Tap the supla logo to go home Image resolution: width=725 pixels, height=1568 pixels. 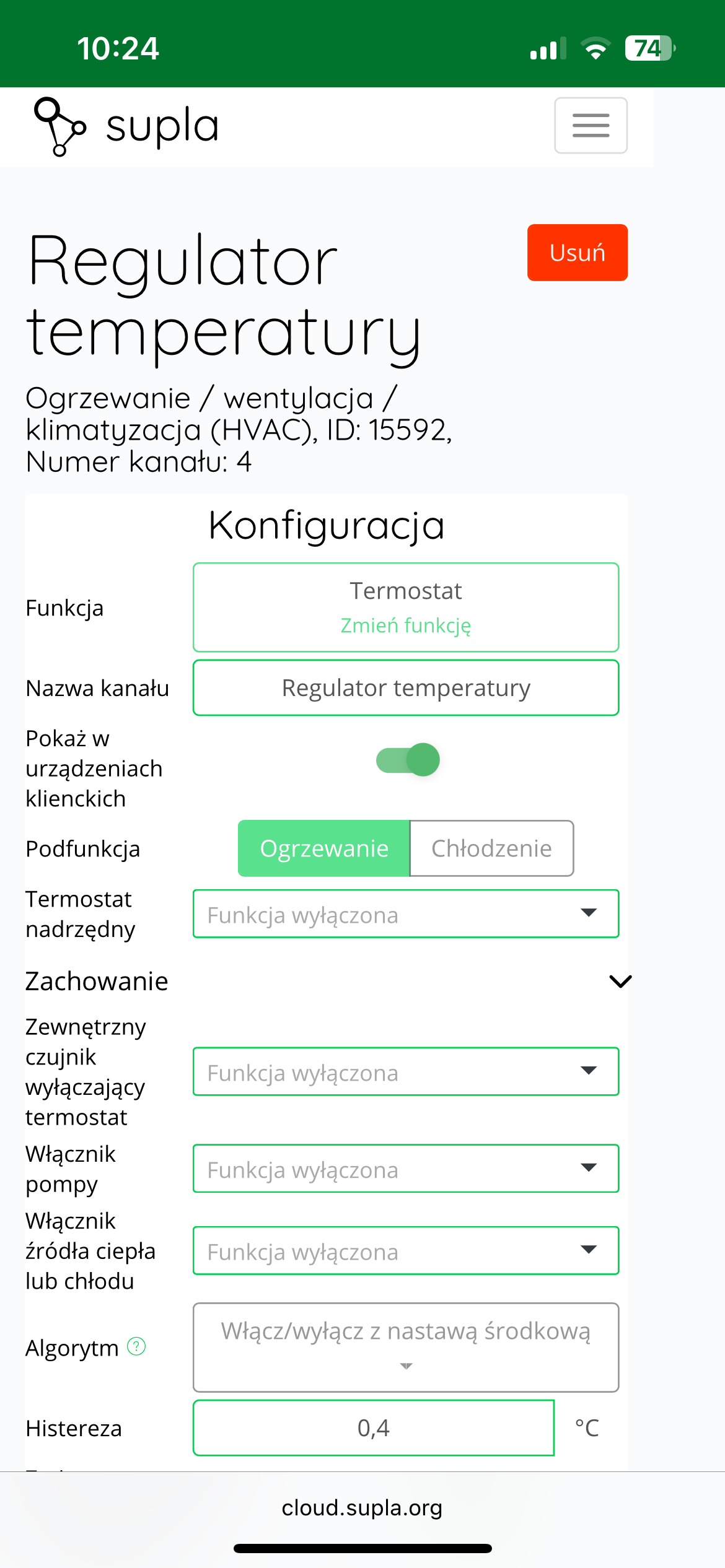pyautogui.click(x=127, y=126)
